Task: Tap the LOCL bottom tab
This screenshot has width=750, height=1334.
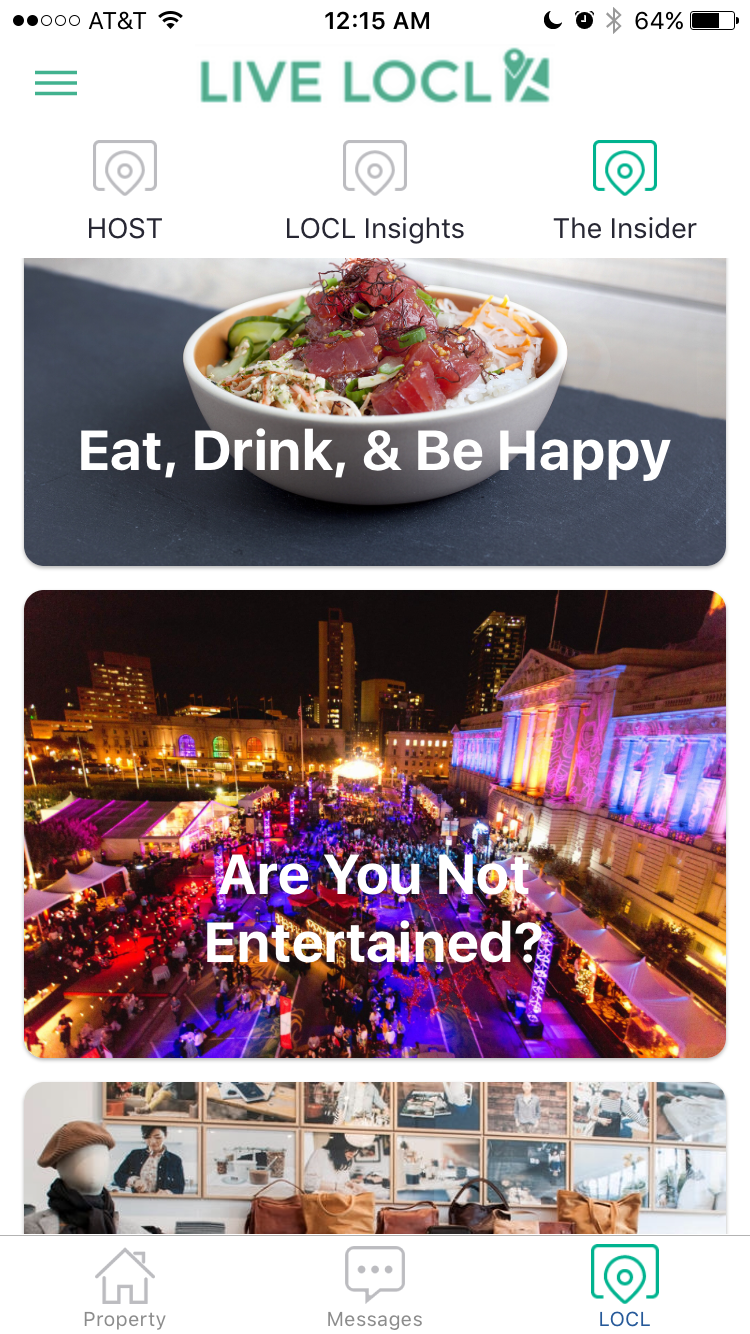Action: coord(625,1286)
